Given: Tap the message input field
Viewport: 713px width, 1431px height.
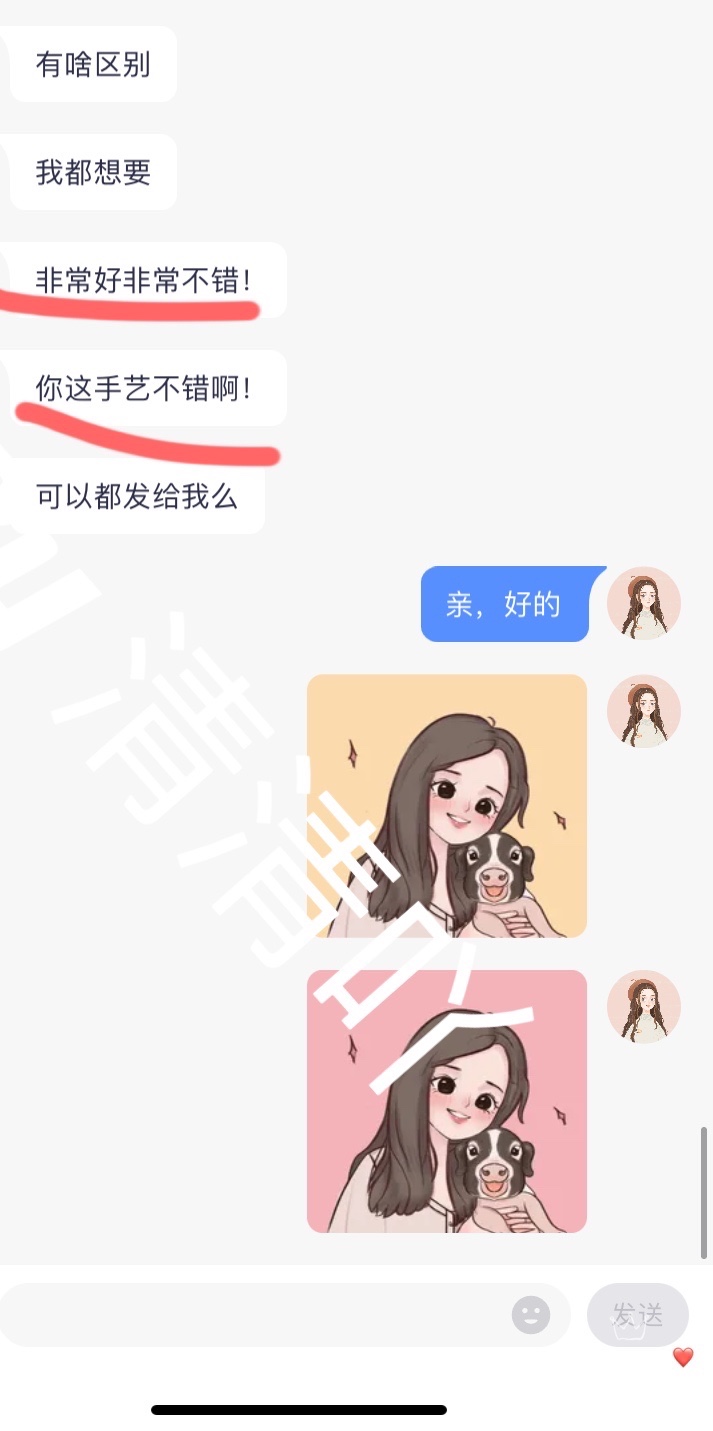Looking at the screenshot, I should click(250, 1314).
